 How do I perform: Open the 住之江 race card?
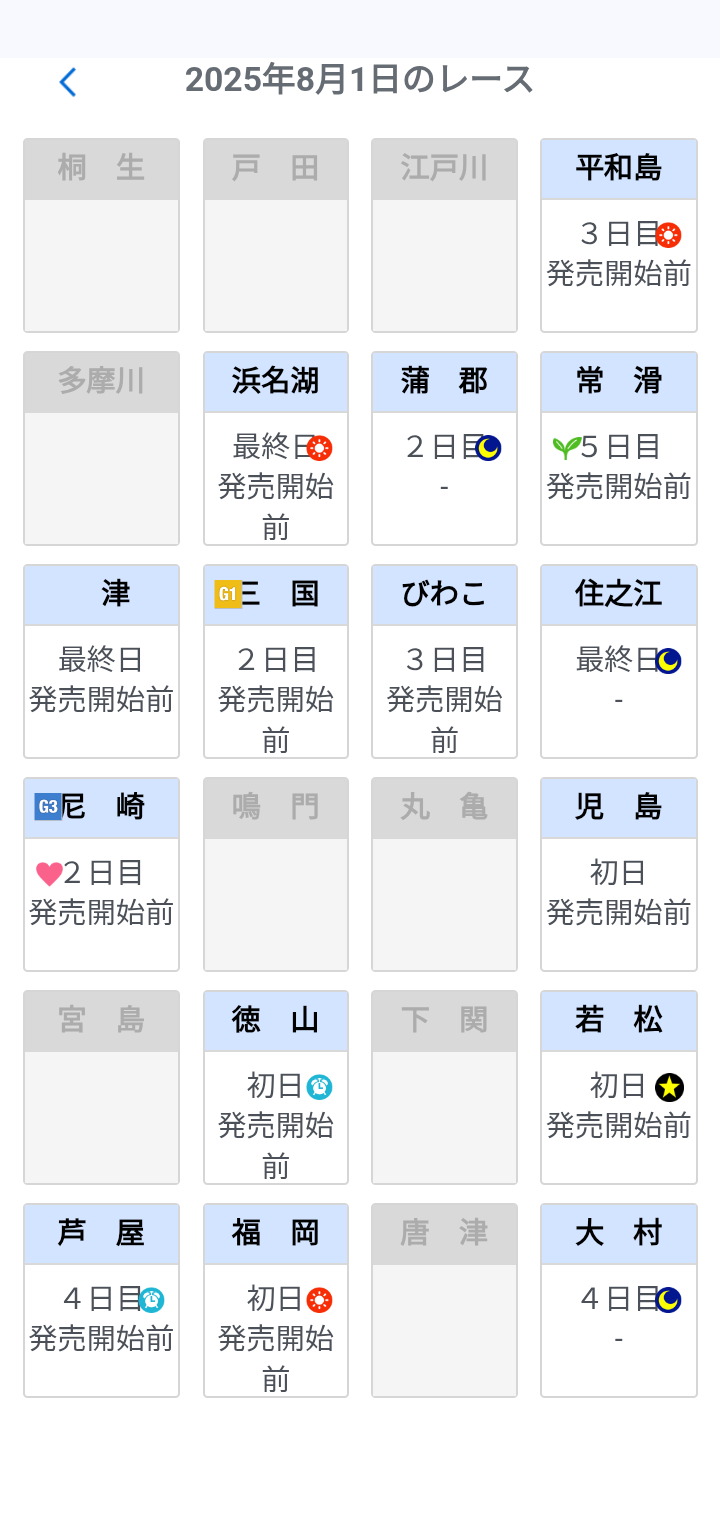coord(618,662)
